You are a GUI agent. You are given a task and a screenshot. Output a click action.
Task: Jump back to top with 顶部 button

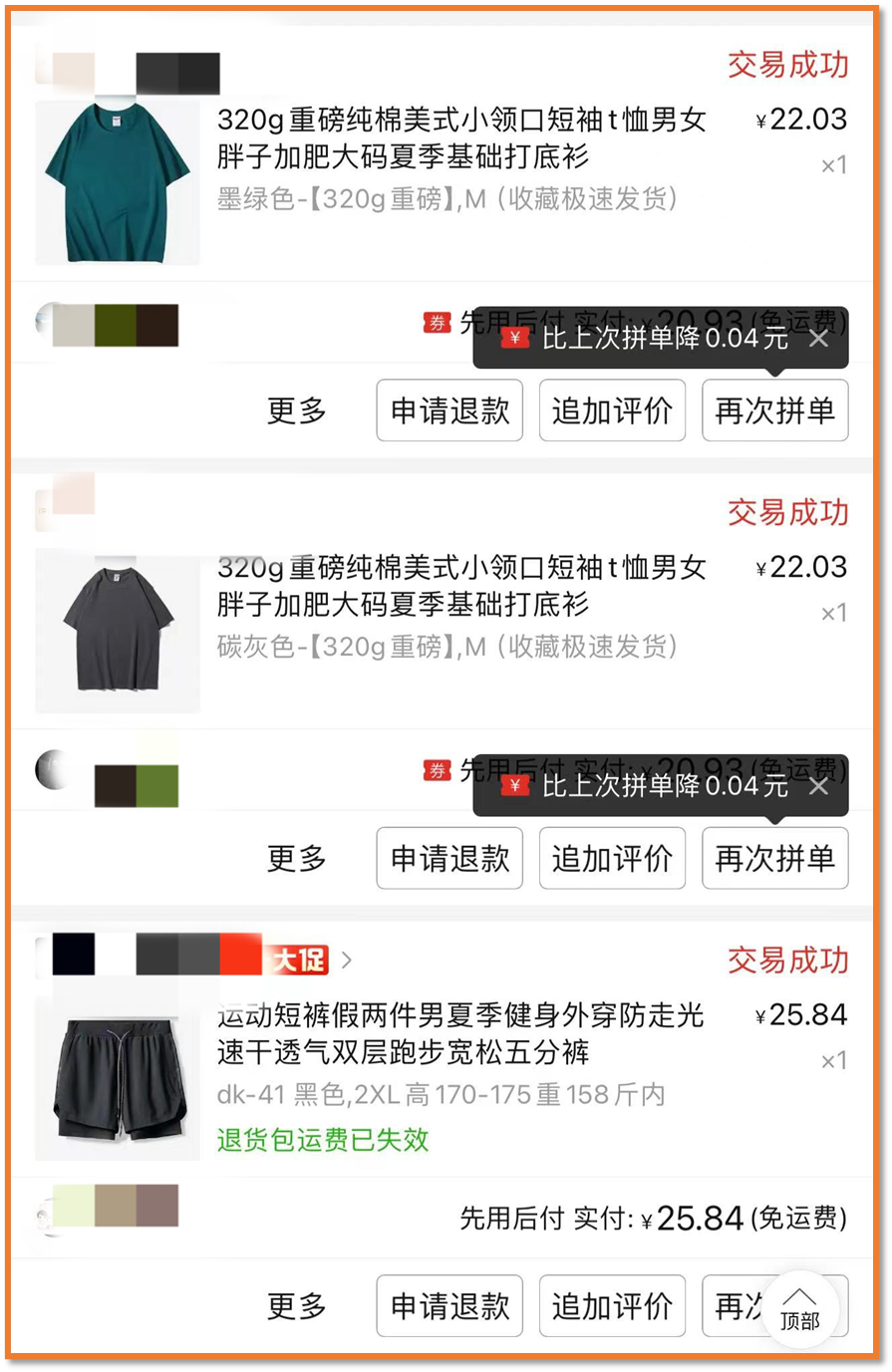pyautogui.click(x=799, y=1309)
